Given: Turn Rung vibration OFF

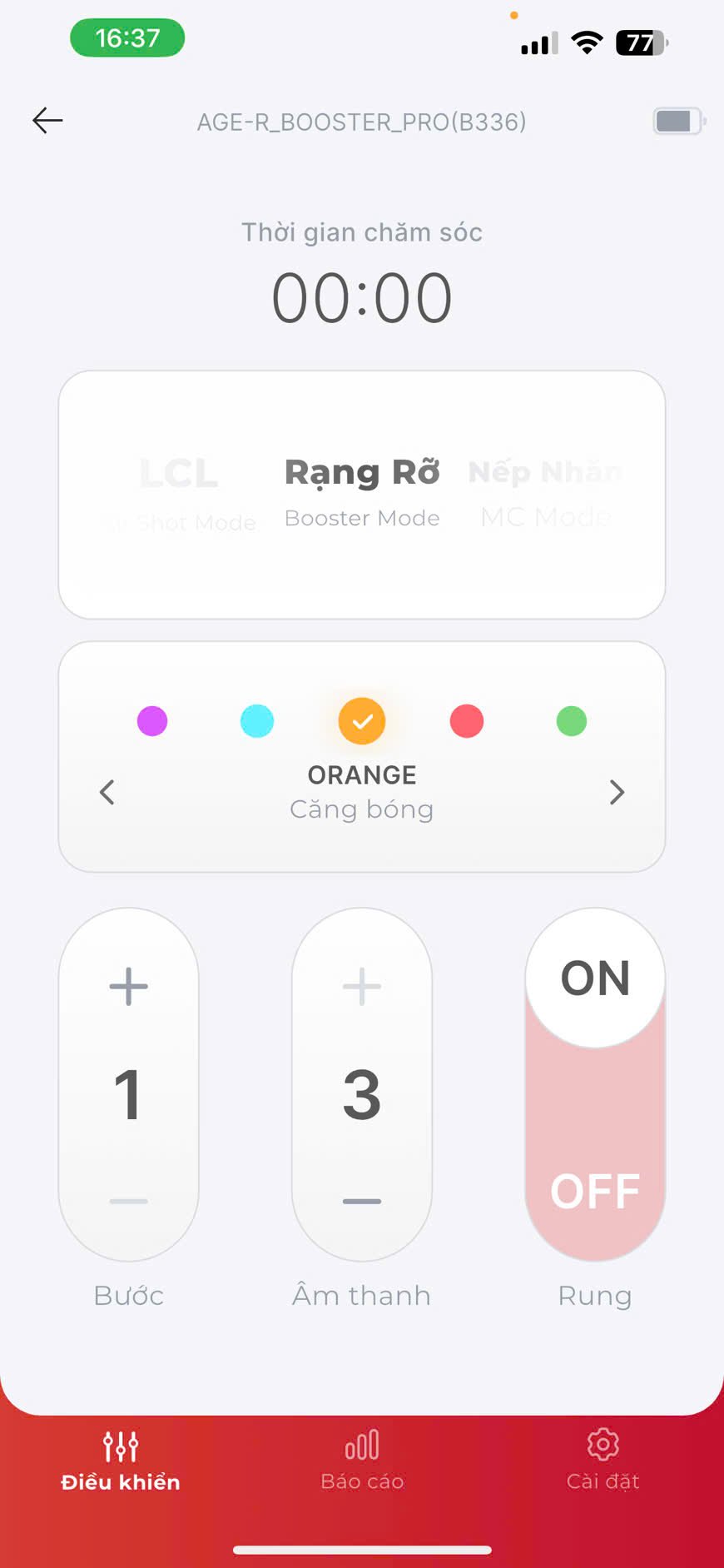Looking at the screenshot, I should (x=595, y=1191).
